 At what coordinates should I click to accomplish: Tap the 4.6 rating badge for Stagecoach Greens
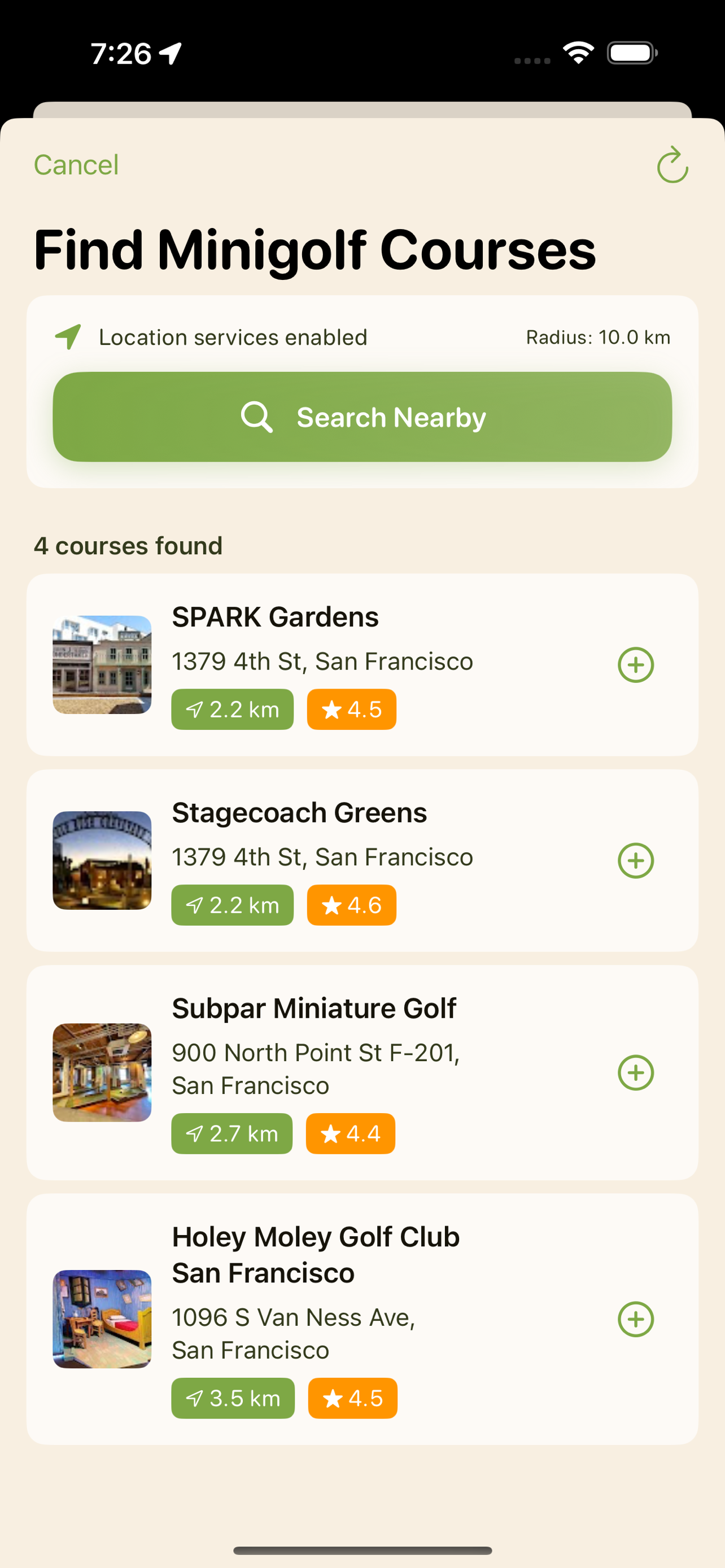click(x=351, y=905)
